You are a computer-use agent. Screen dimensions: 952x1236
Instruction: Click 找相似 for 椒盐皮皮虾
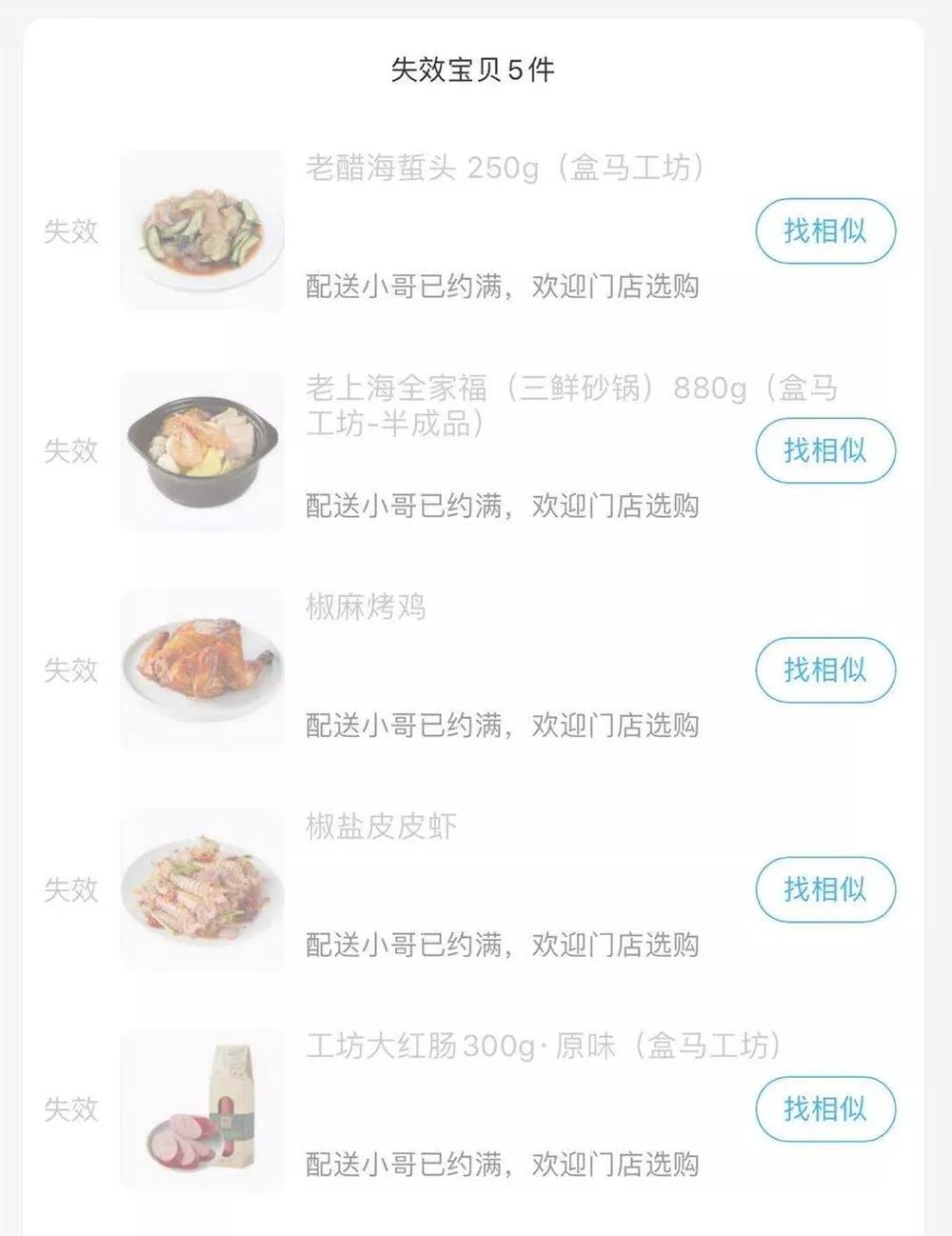(x=824, y=889)
